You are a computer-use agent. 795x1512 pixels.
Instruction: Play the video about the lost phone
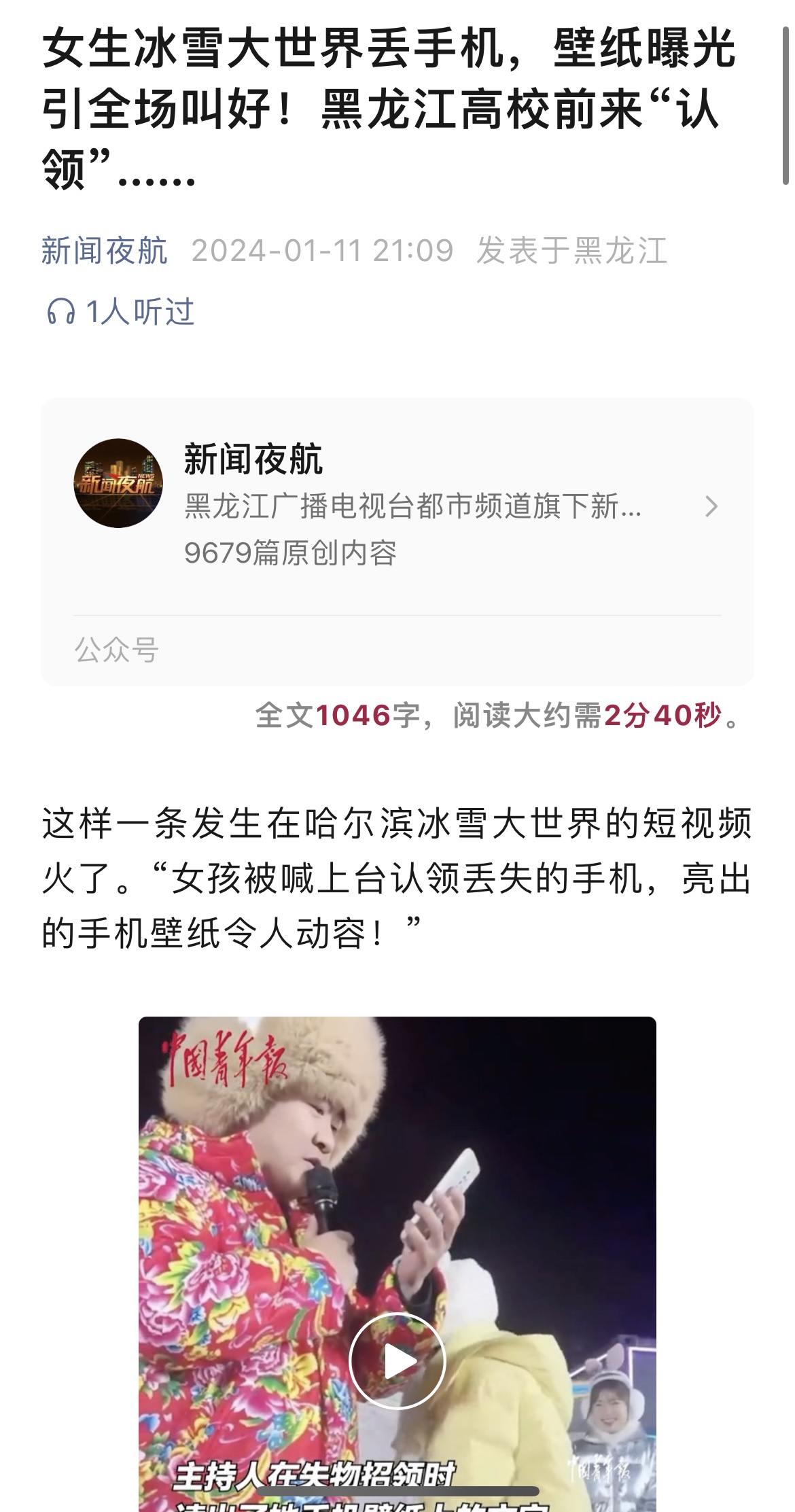[x=397, y=1361]
